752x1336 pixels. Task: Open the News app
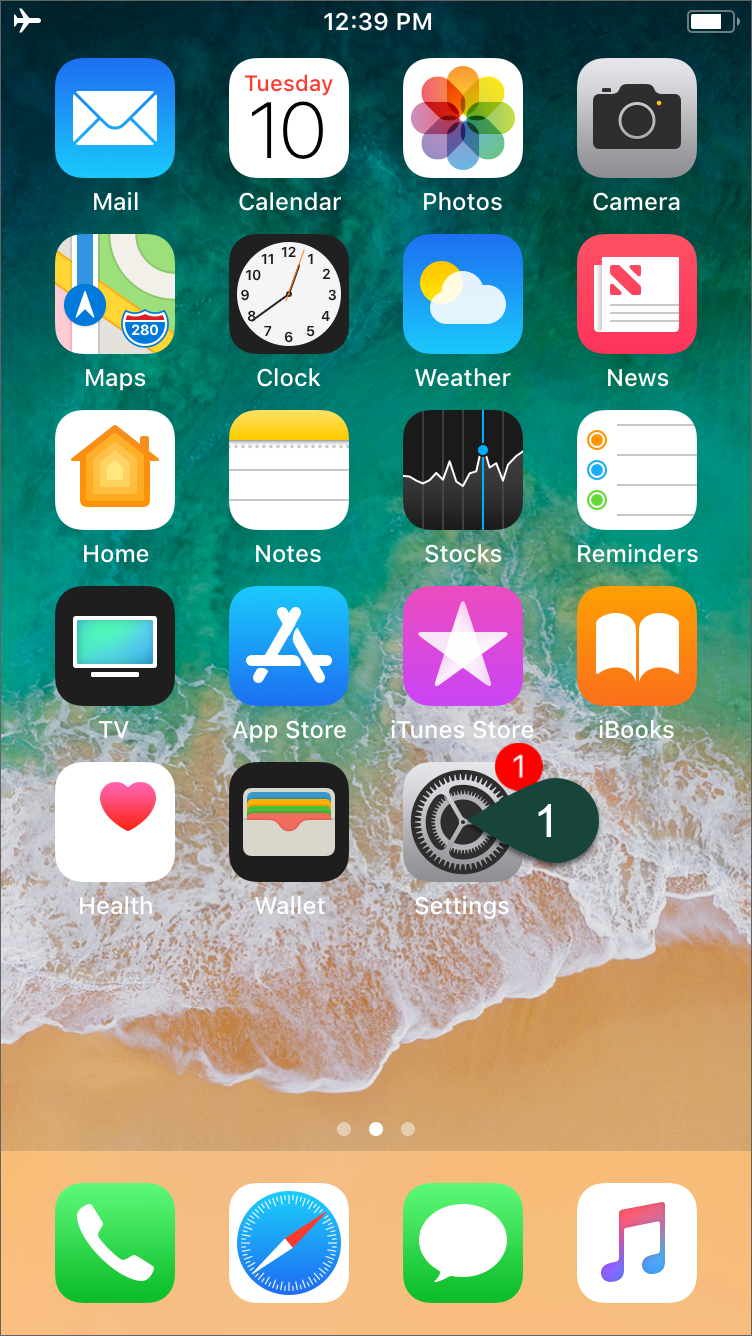637,294
